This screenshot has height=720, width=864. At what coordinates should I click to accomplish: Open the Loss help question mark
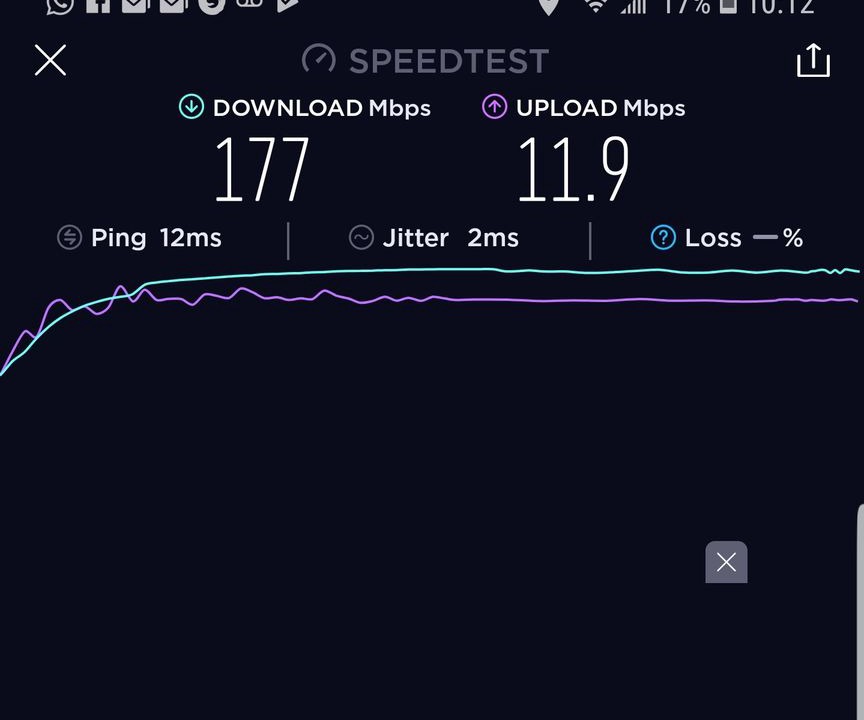[663, 237]
